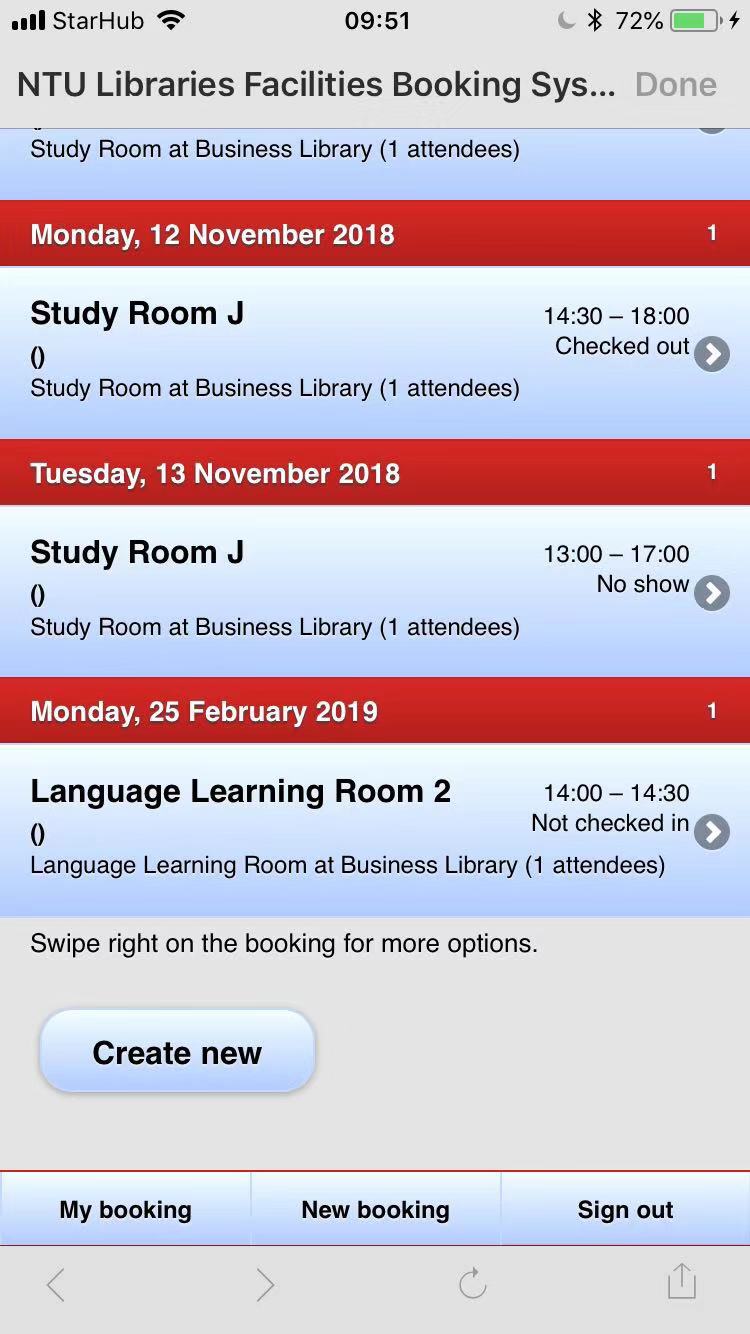Viewport: 750px width, 1334px height.
Task: Go back to previous web page
Action: pos(56,1284)
